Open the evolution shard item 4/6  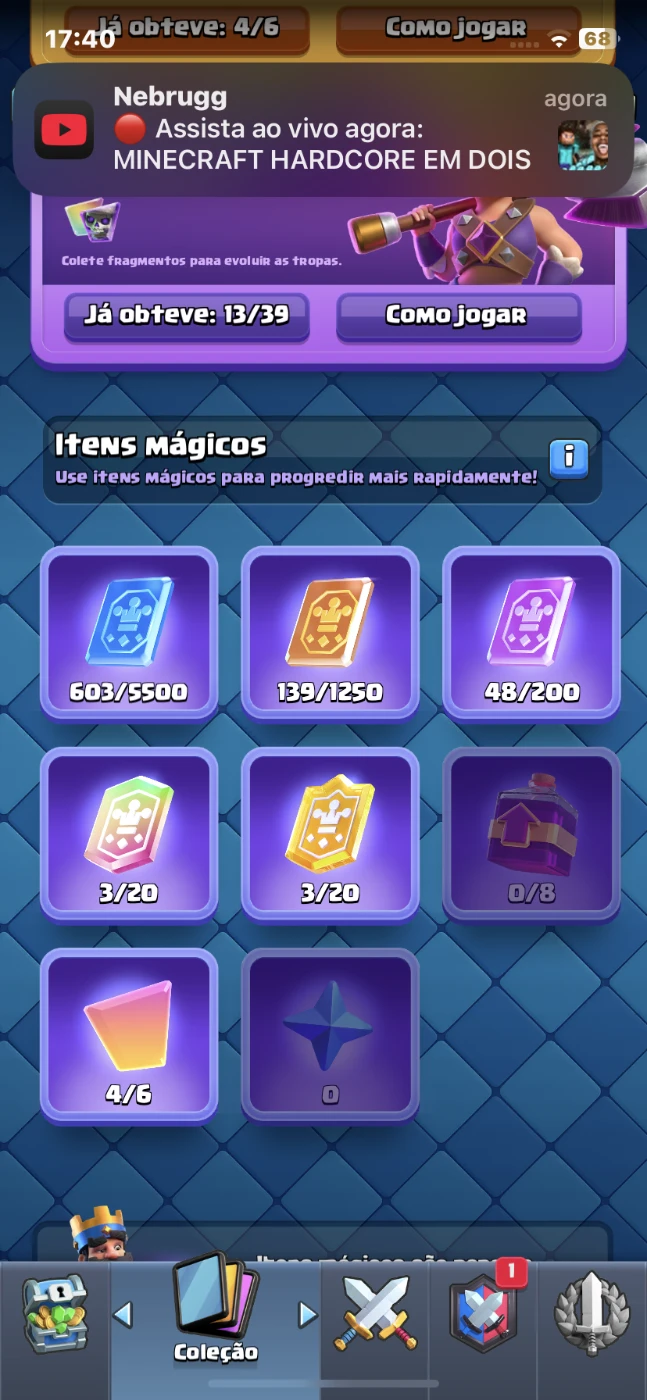point(129,1035)
